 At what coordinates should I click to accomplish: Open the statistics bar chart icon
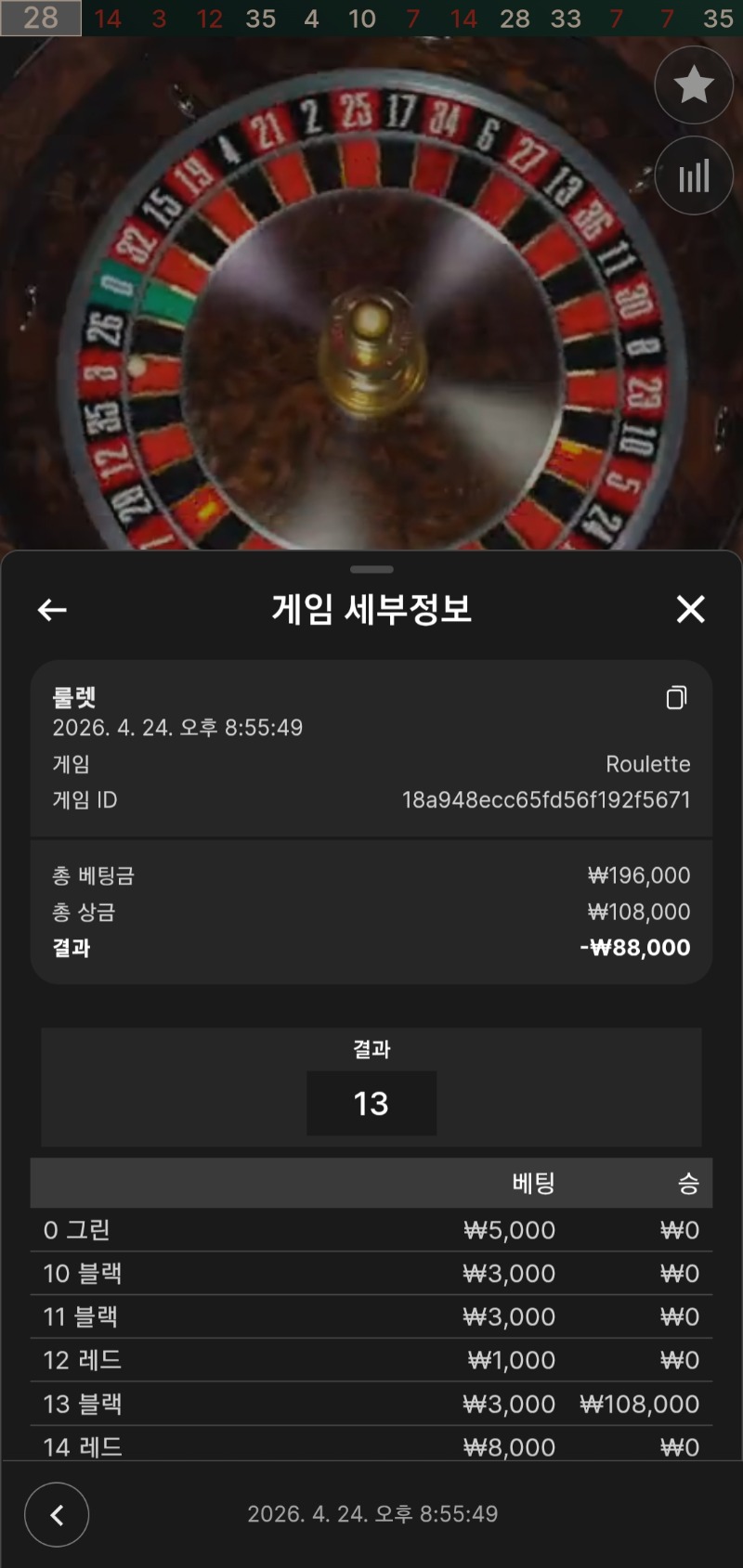click(694, 176)
